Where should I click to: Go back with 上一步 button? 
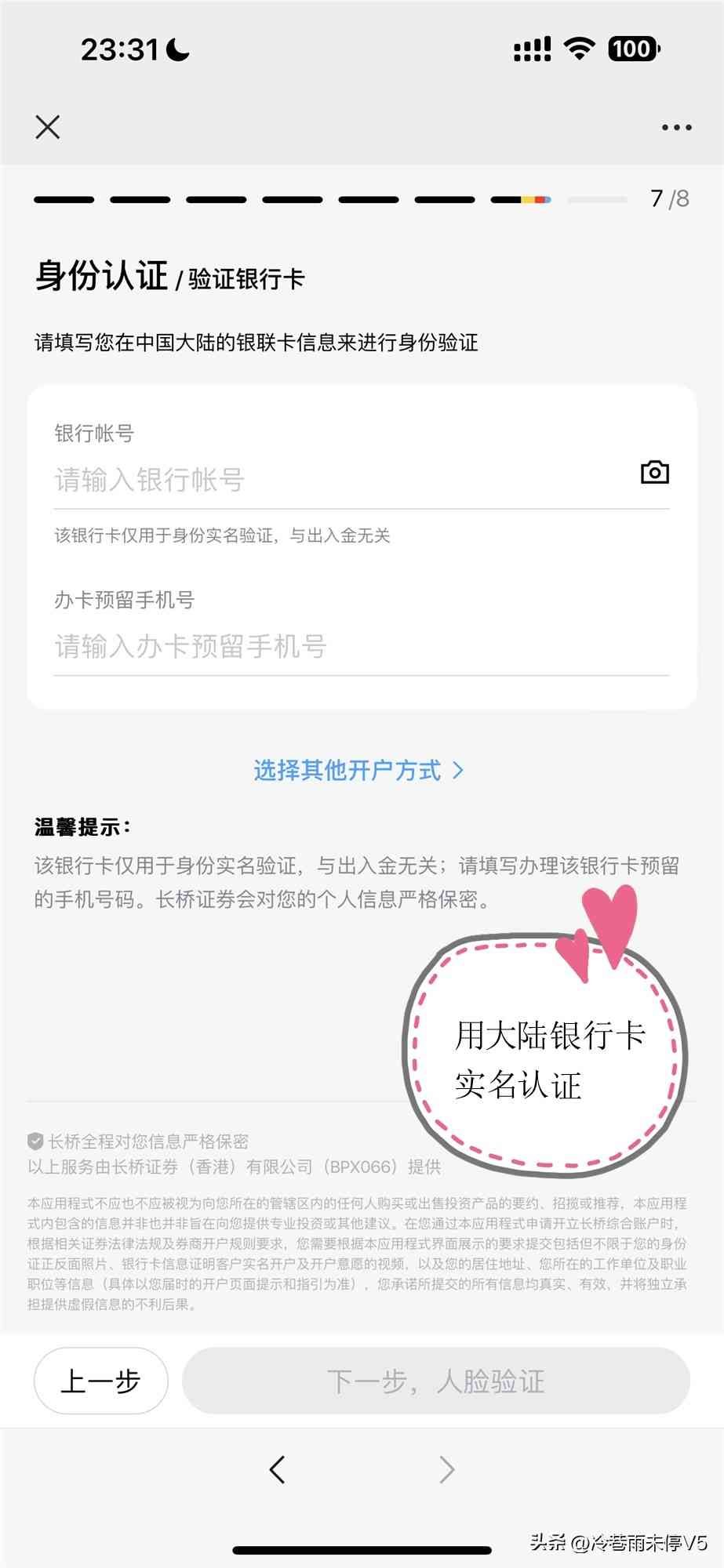coord(100,1381)
